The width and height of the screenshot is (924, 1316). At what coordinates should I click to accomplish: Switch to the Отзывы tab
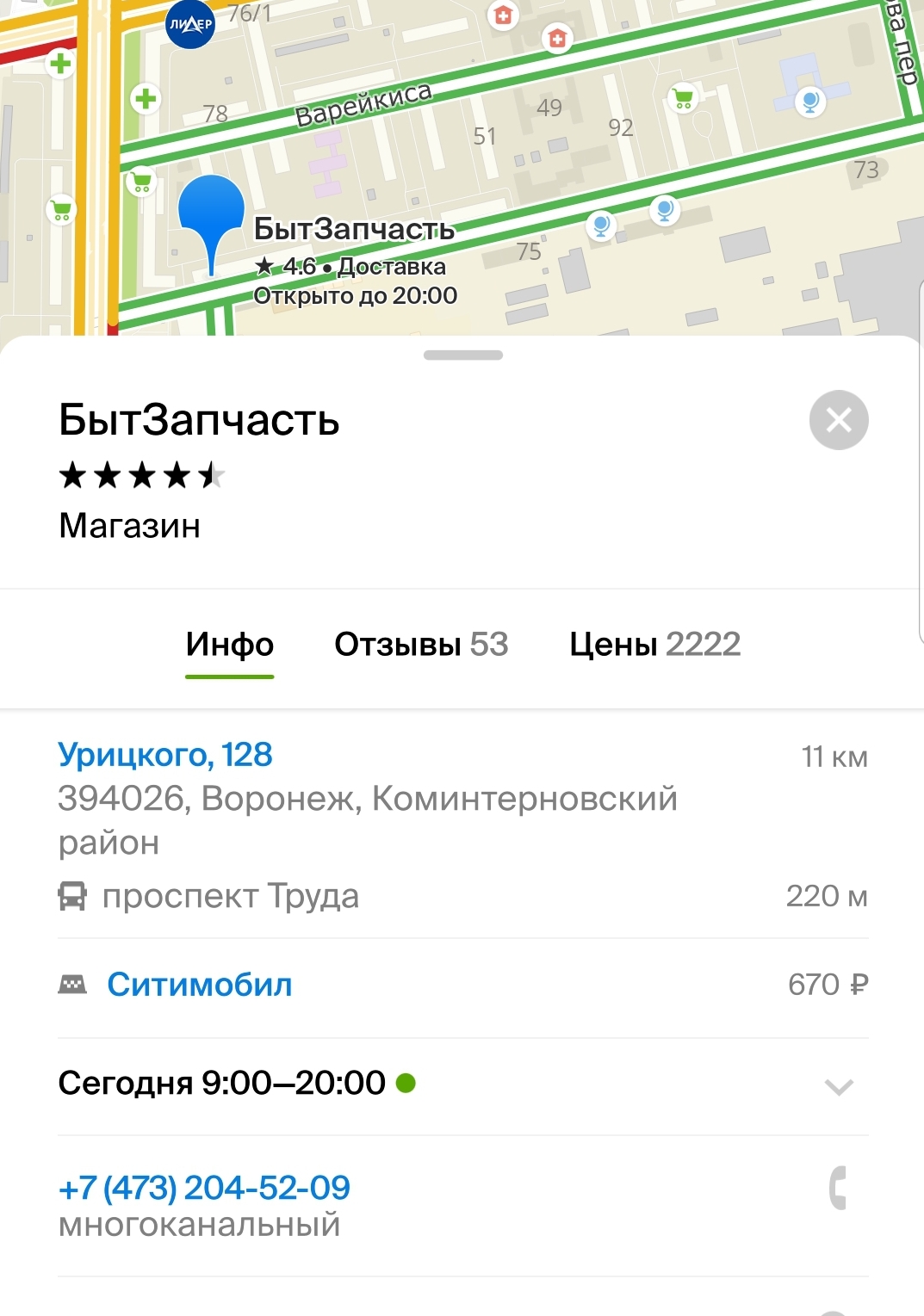(421, 644)
